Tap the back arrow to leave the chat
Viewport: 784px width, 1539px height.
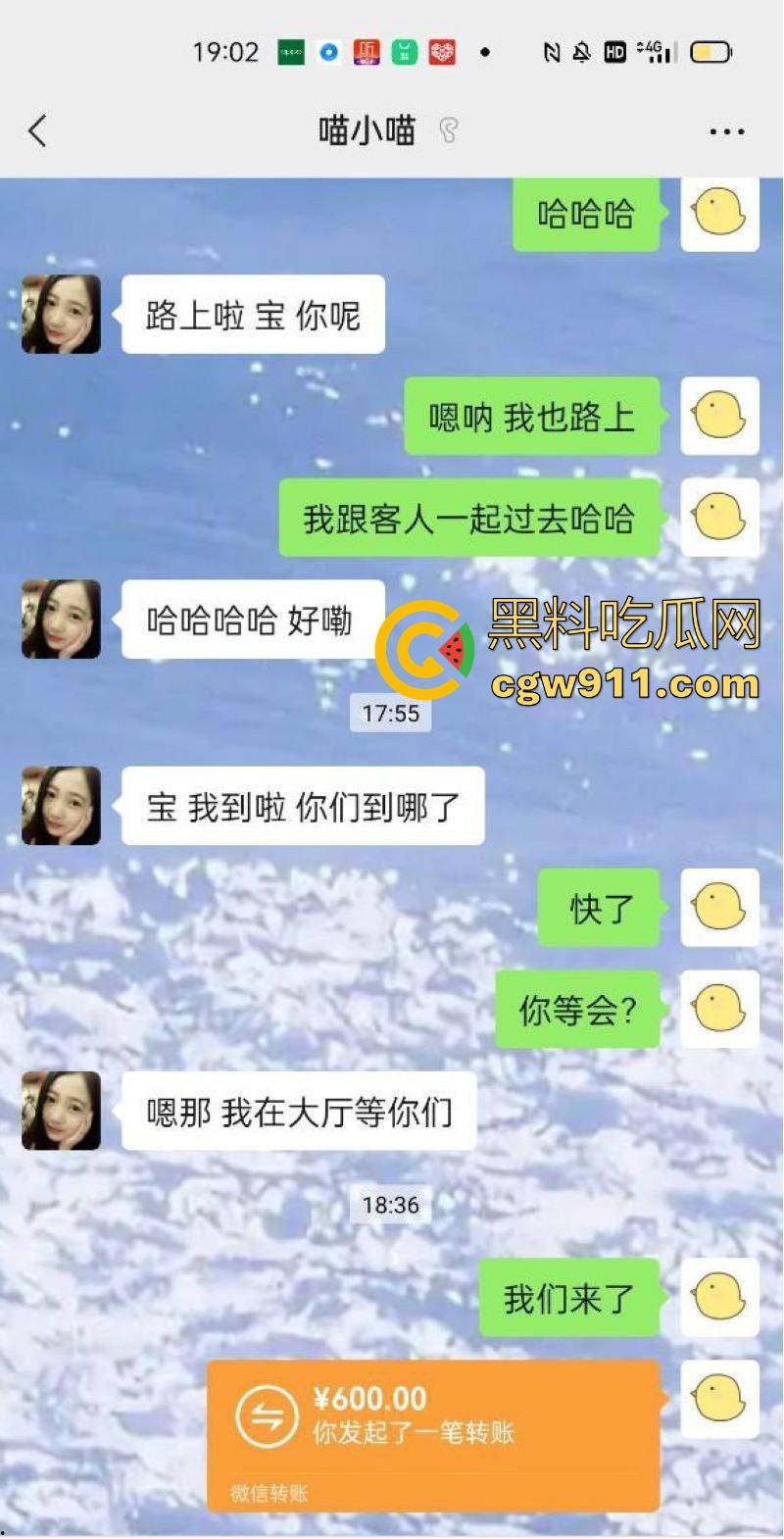[37, 130]
